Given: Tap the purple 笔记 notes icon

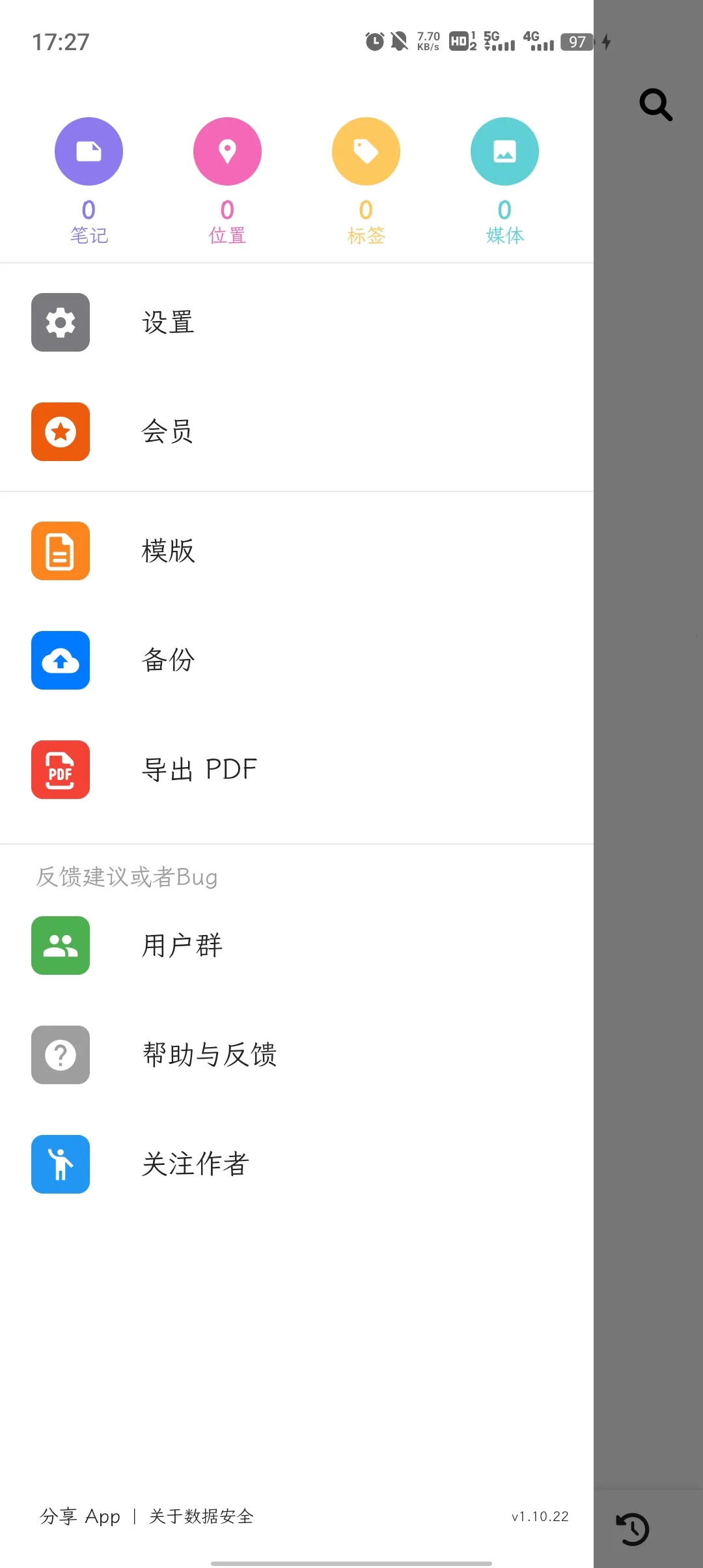Looking at the screenshot, I should click(x=89, y=150).
